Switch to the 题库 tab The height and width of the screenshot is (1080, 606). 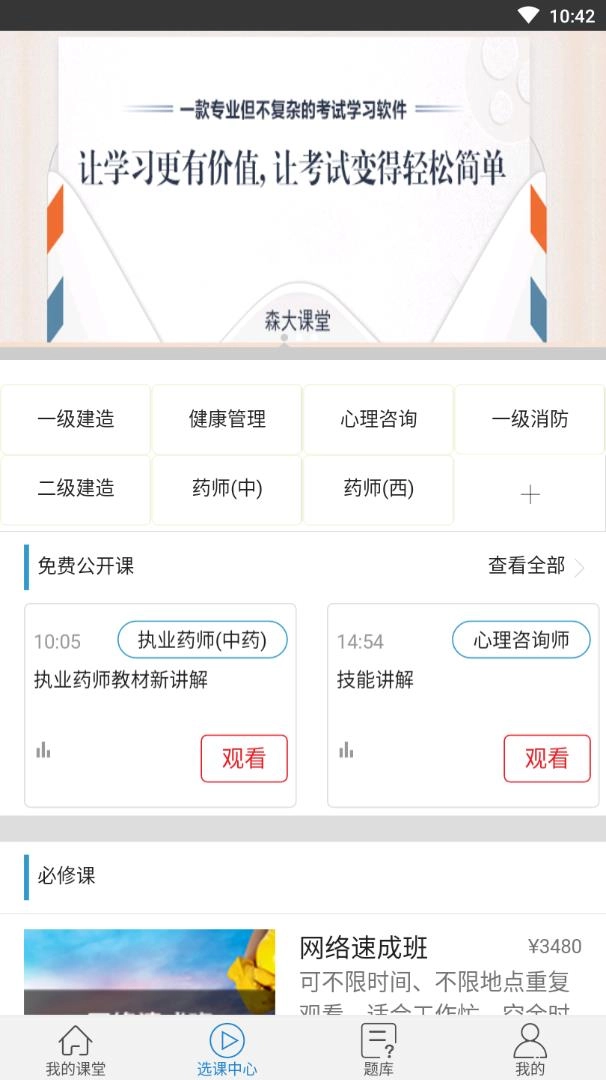pos(378,1050)
